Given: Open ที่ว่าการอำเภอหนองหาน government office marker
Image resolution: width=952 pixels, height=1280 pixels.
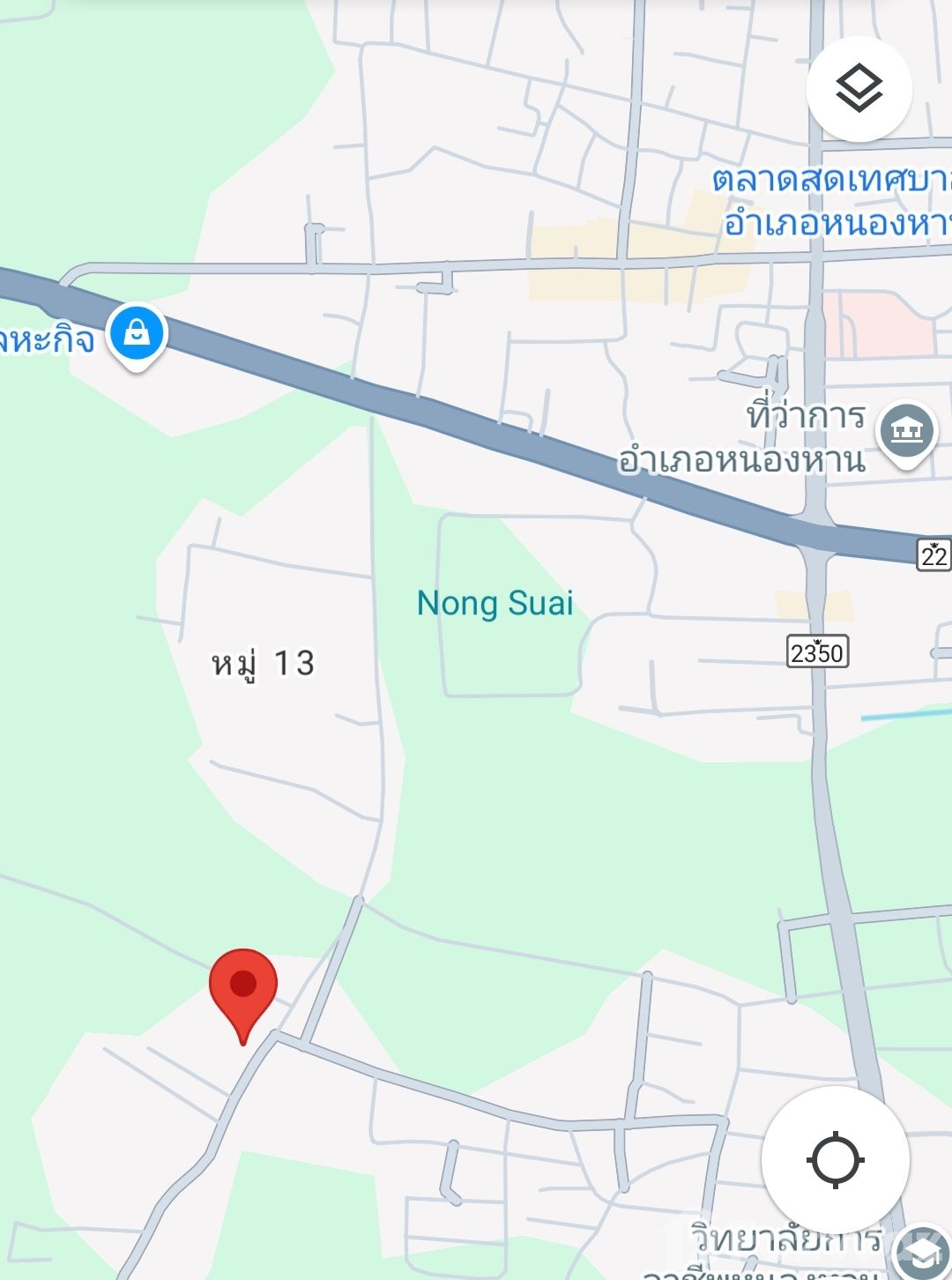Looking at the screenshot, I should click(906, 431).
